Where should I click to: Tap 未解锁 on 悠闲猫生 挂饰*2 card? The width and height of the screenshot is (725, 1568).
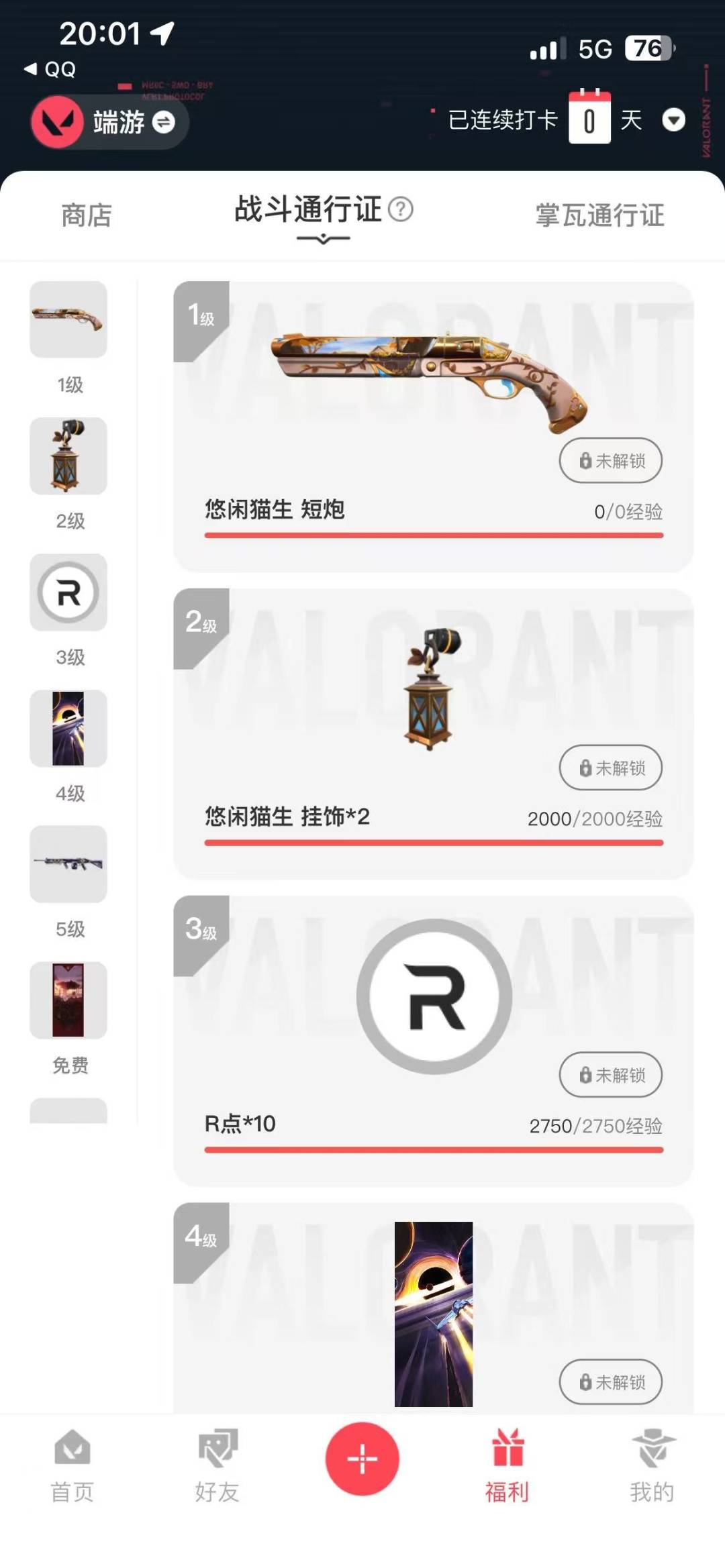[x=610, y=768]
